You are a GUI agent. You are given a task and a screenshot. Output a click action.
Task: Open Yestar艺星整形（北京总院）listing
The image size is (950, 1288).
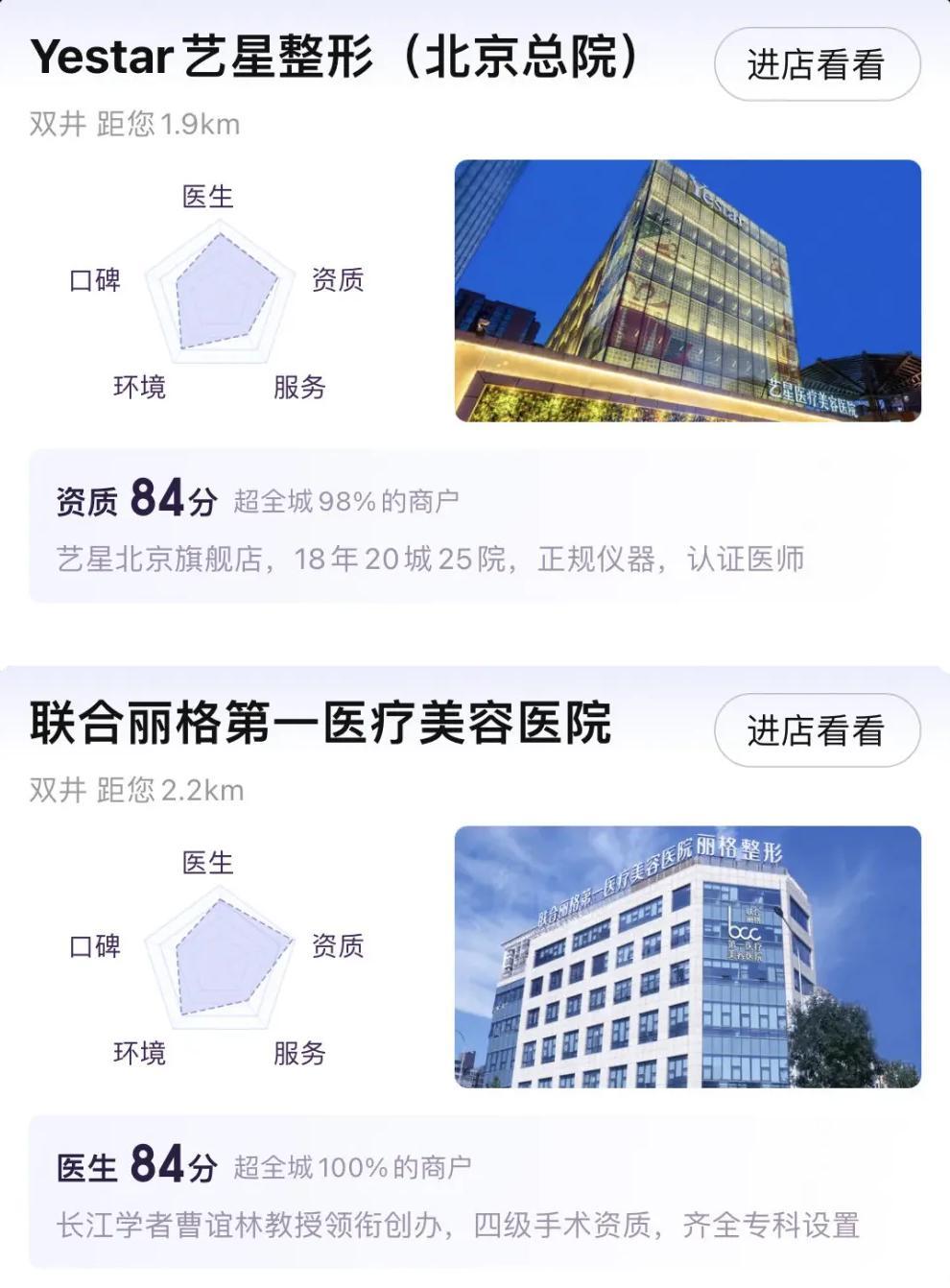pyautogui.click(x=334, y=57)
